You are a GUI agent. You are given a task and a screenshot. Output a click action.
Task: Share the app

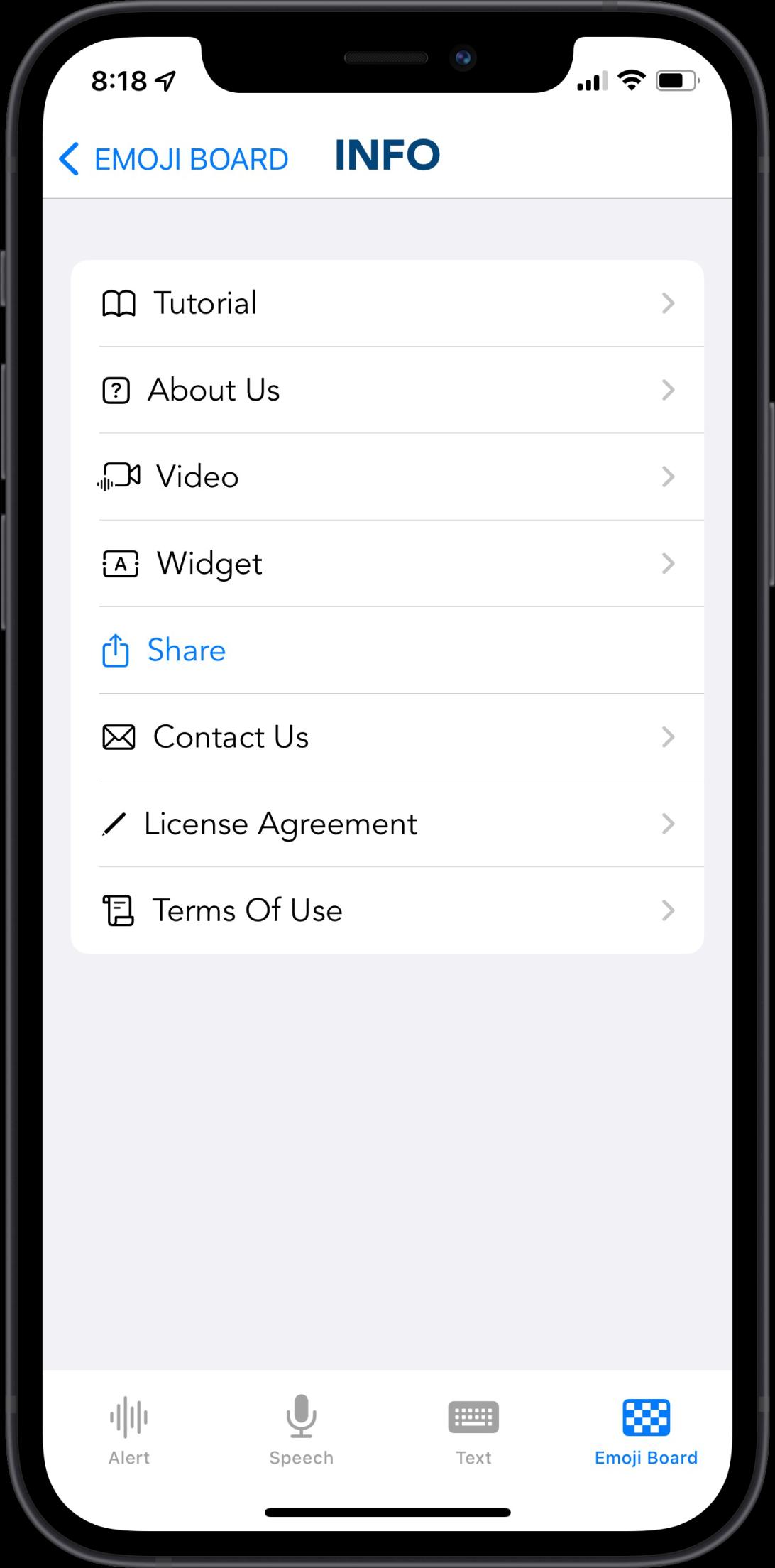click(387, 650)
